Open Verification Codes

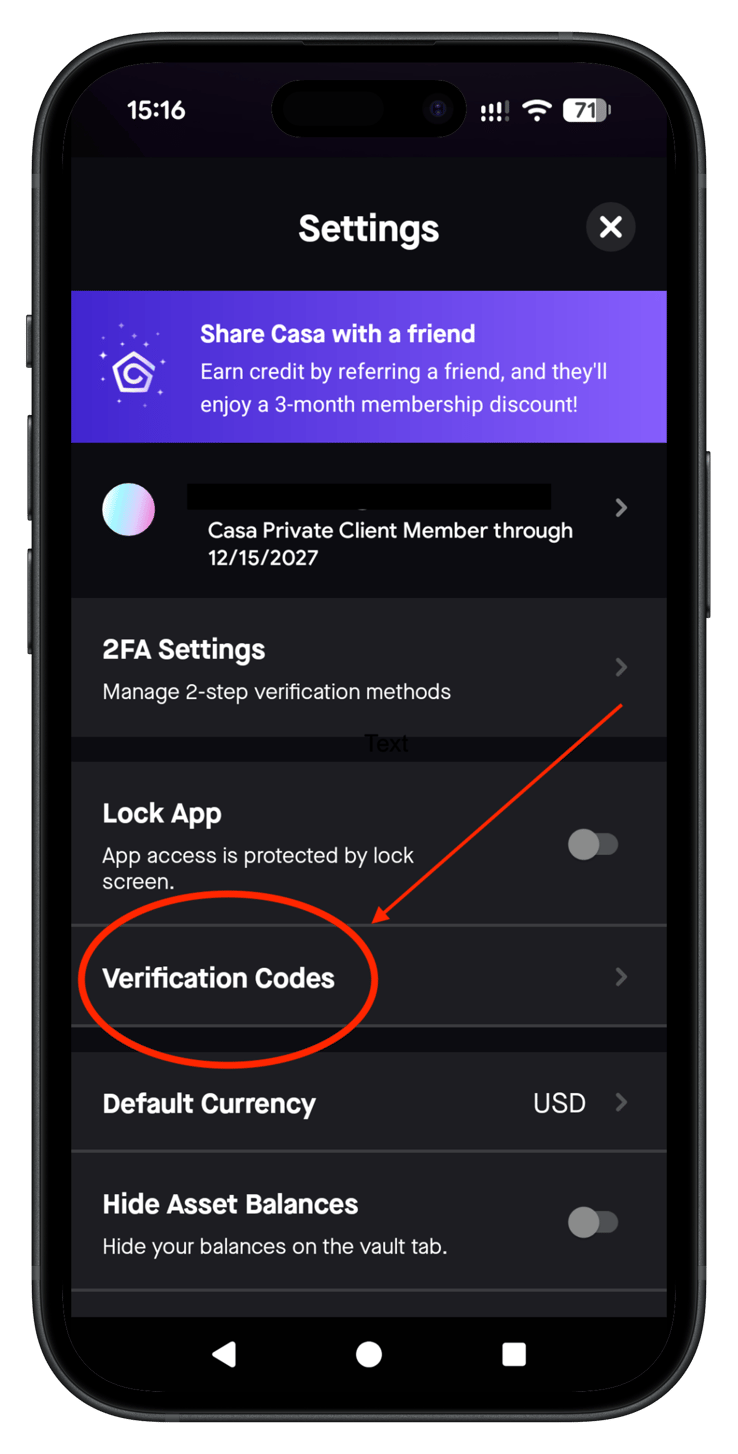click(369, 977)
